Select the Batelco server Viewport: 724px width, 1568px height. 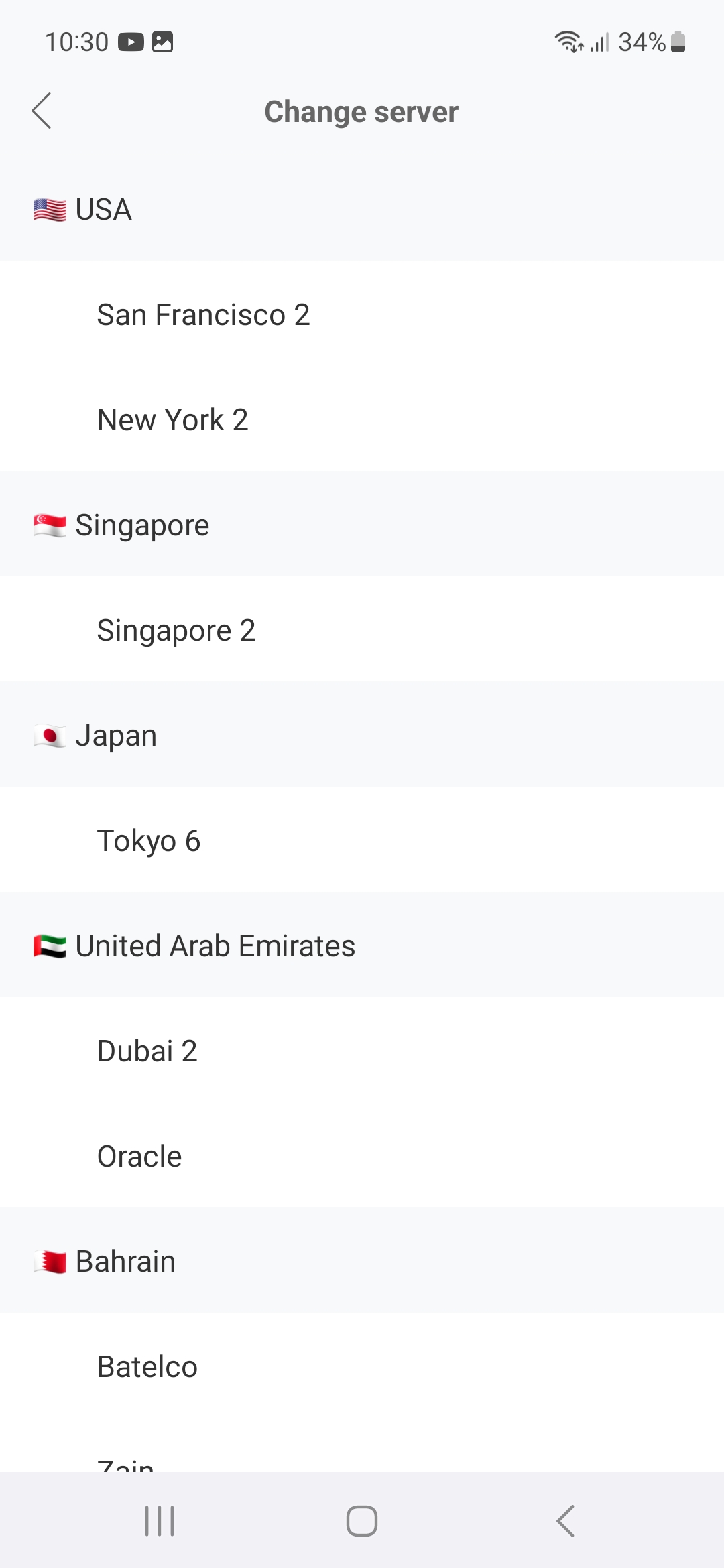pyautogui.click(x=362, y=1366)
